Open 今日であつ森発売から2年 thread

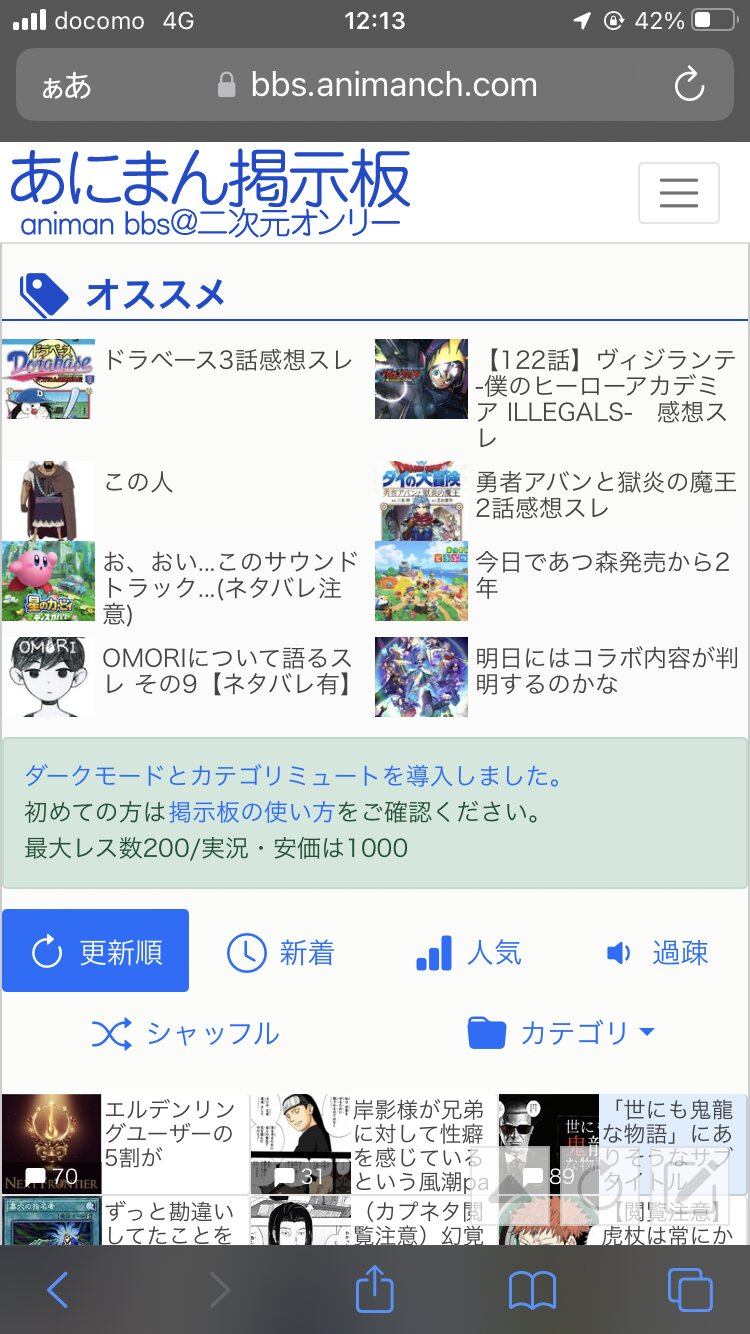(602, 574)
